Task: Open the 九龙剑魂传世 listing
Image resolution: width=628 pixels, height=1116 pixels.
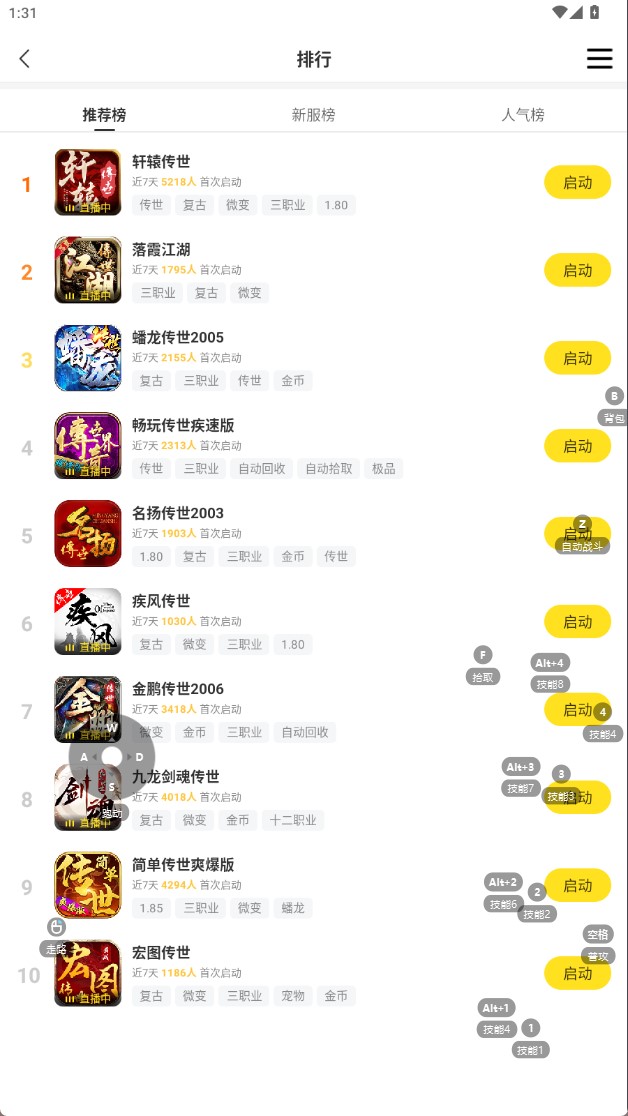Action: (x=176, y=777)
